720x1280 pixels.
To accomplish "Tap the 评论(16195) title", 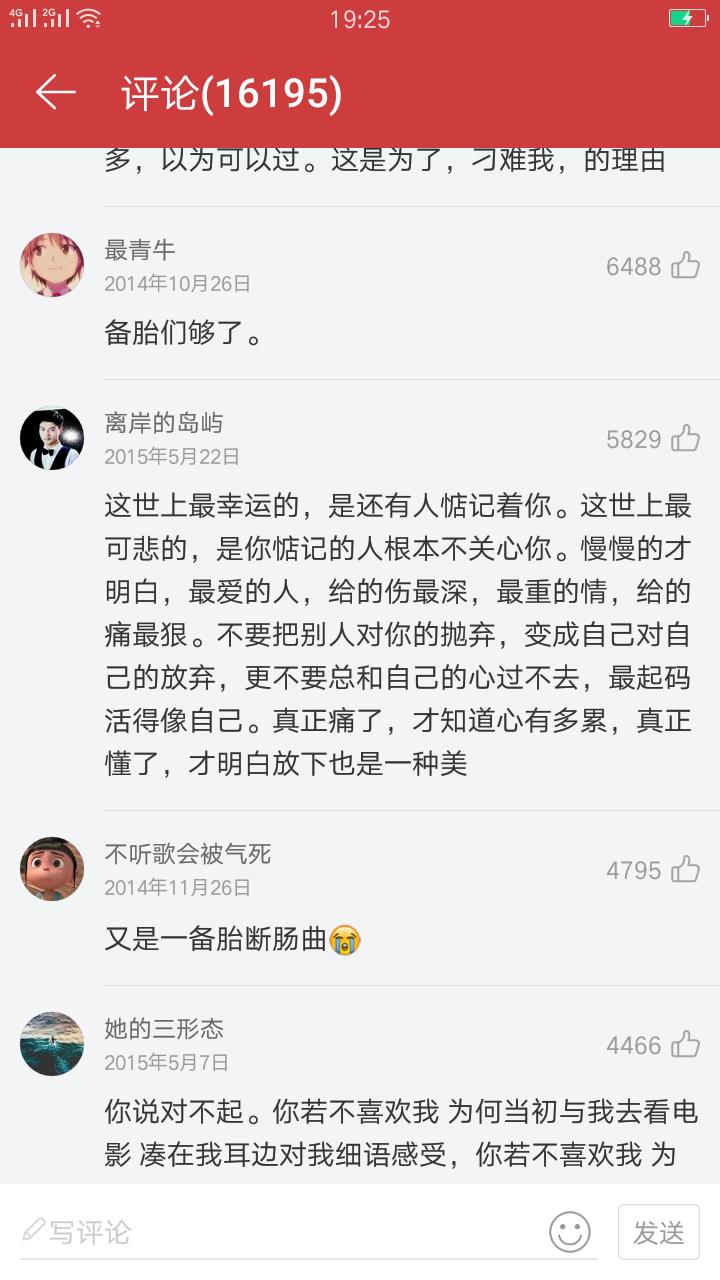I will pos(232,92).
